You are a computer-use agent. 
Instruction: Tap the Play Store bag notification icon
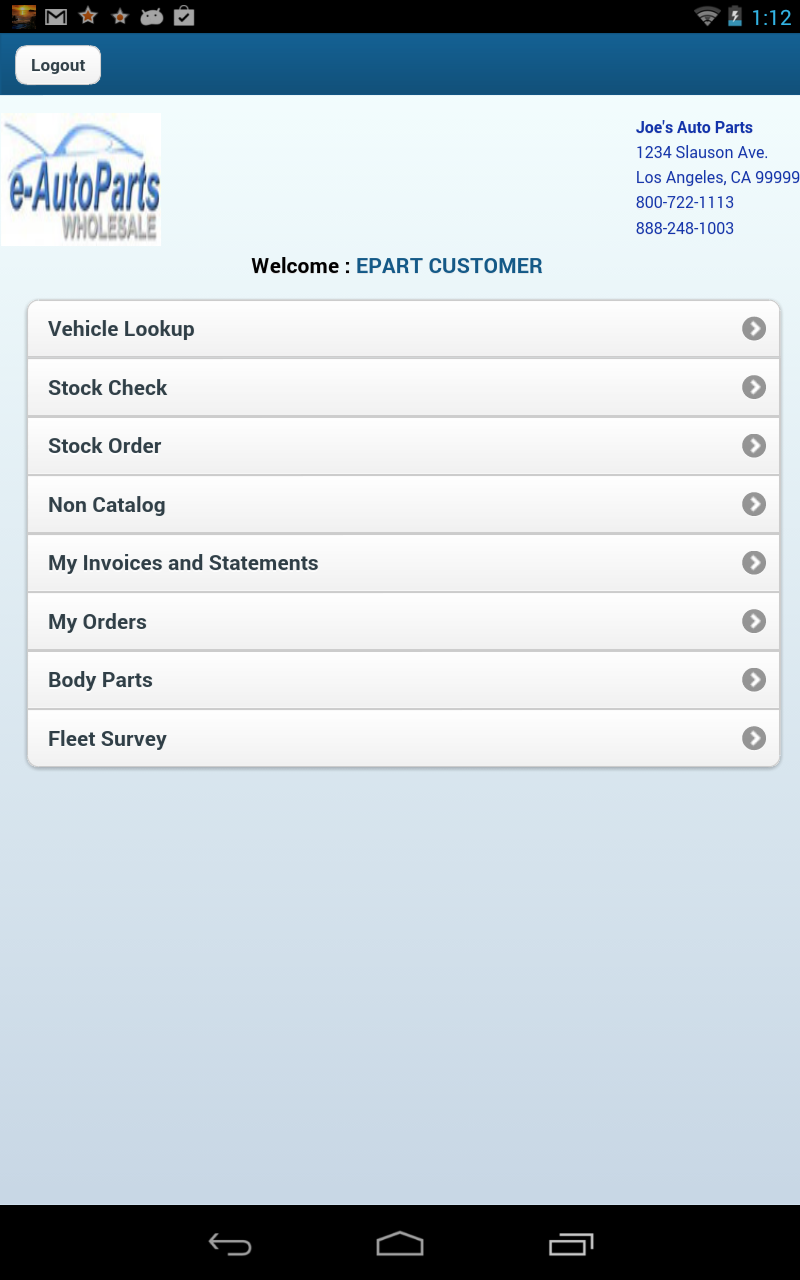pyautogui.click(x=184, y=16)
